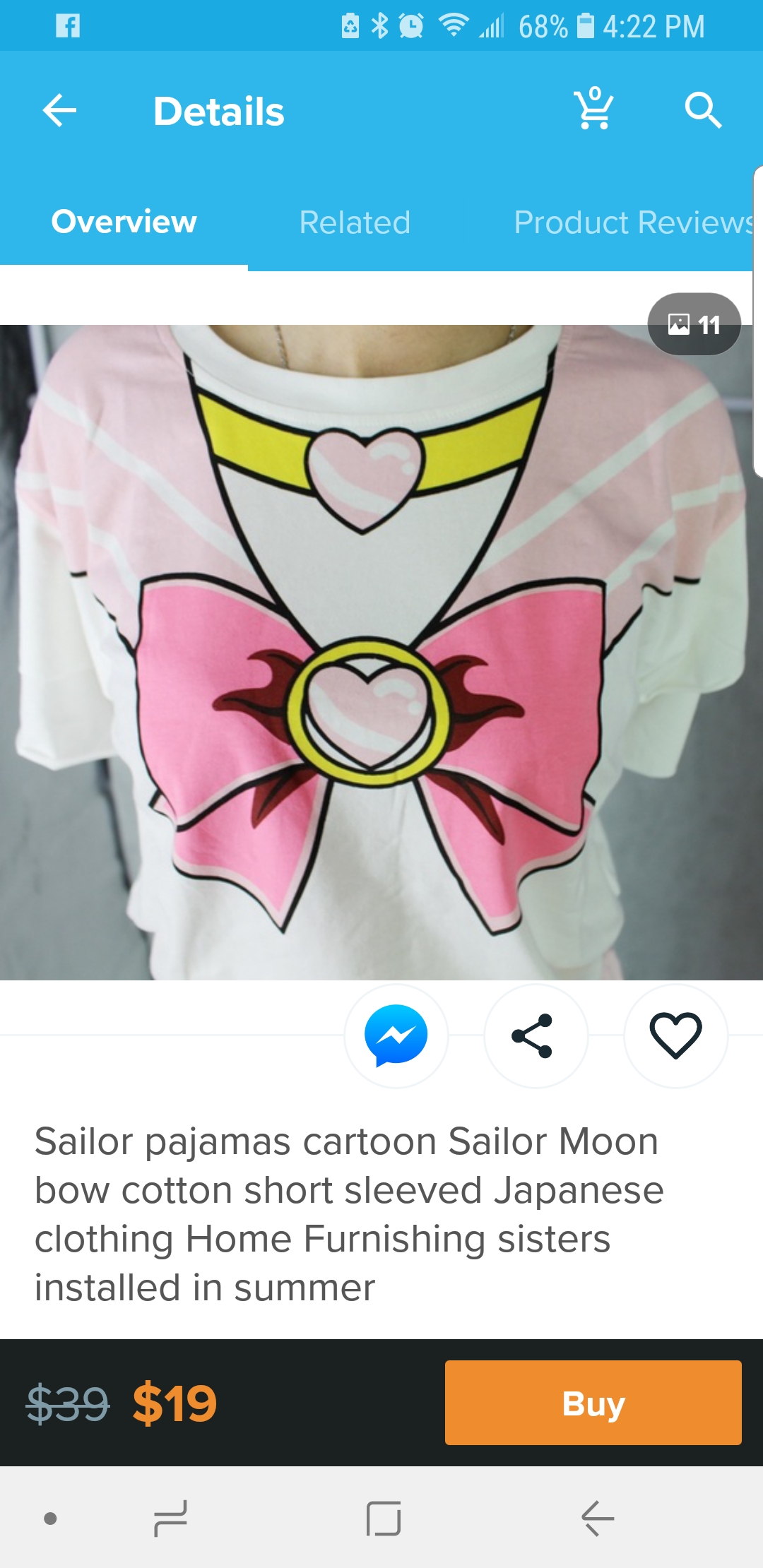This screenshot has height=1568, width=763.
Task: Switch to the Related tab
Action: [355, 222]
